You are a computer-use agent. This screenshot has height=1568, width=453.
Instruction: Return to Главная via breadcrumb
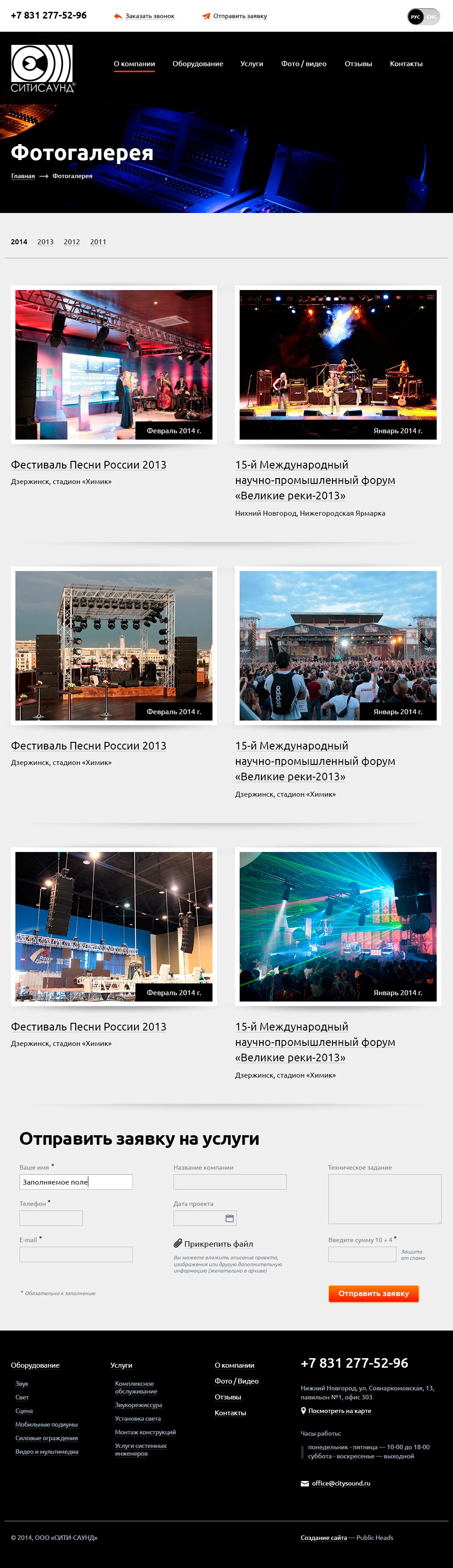[23, 177]
